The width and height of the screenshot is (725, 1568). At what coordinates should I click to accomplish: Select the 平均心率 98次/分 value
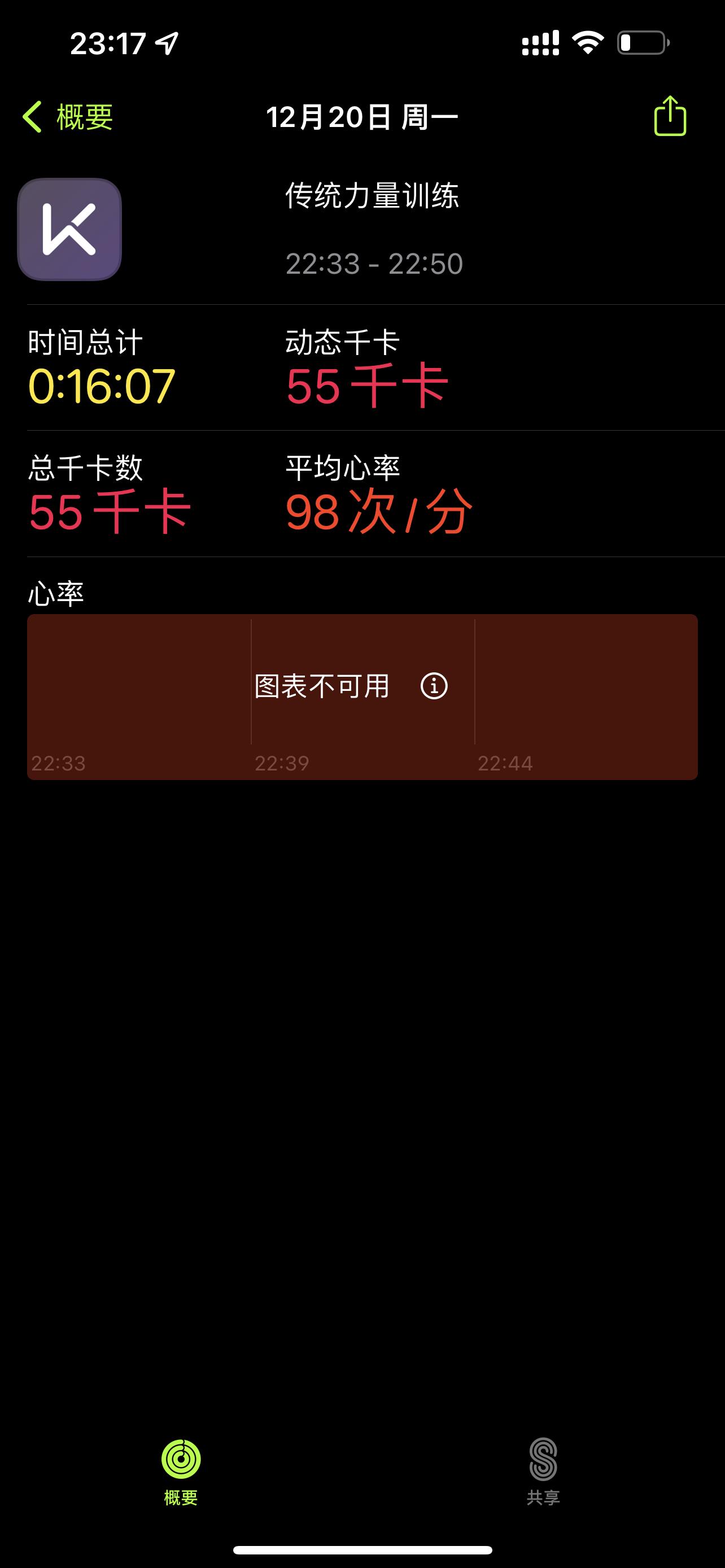pos(377,514)
